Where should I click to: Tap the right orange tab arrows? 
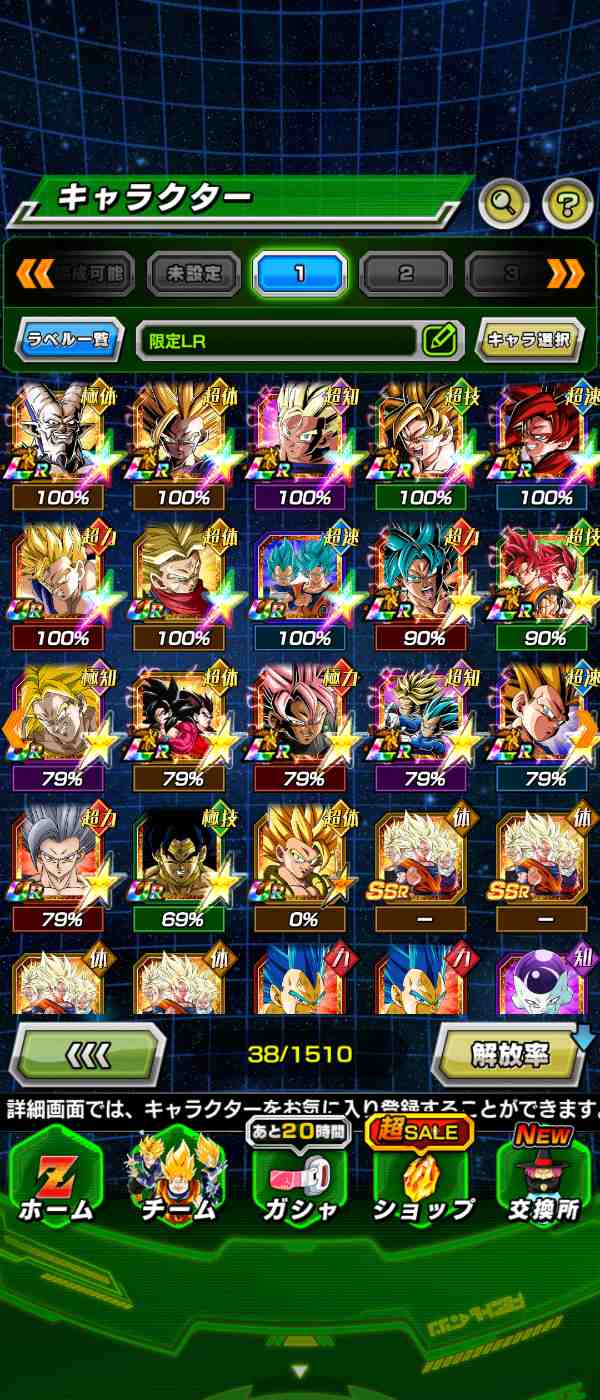tap(566, 273)
